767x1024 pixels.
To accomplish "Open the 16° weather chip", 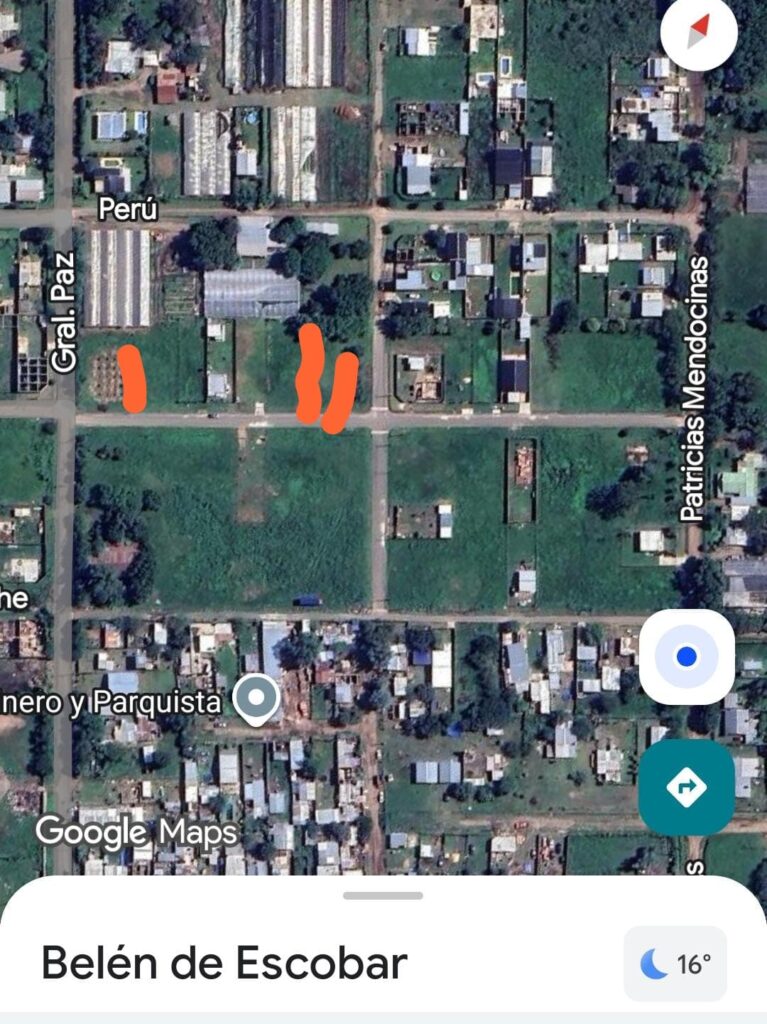I will [x=675, y=964].
